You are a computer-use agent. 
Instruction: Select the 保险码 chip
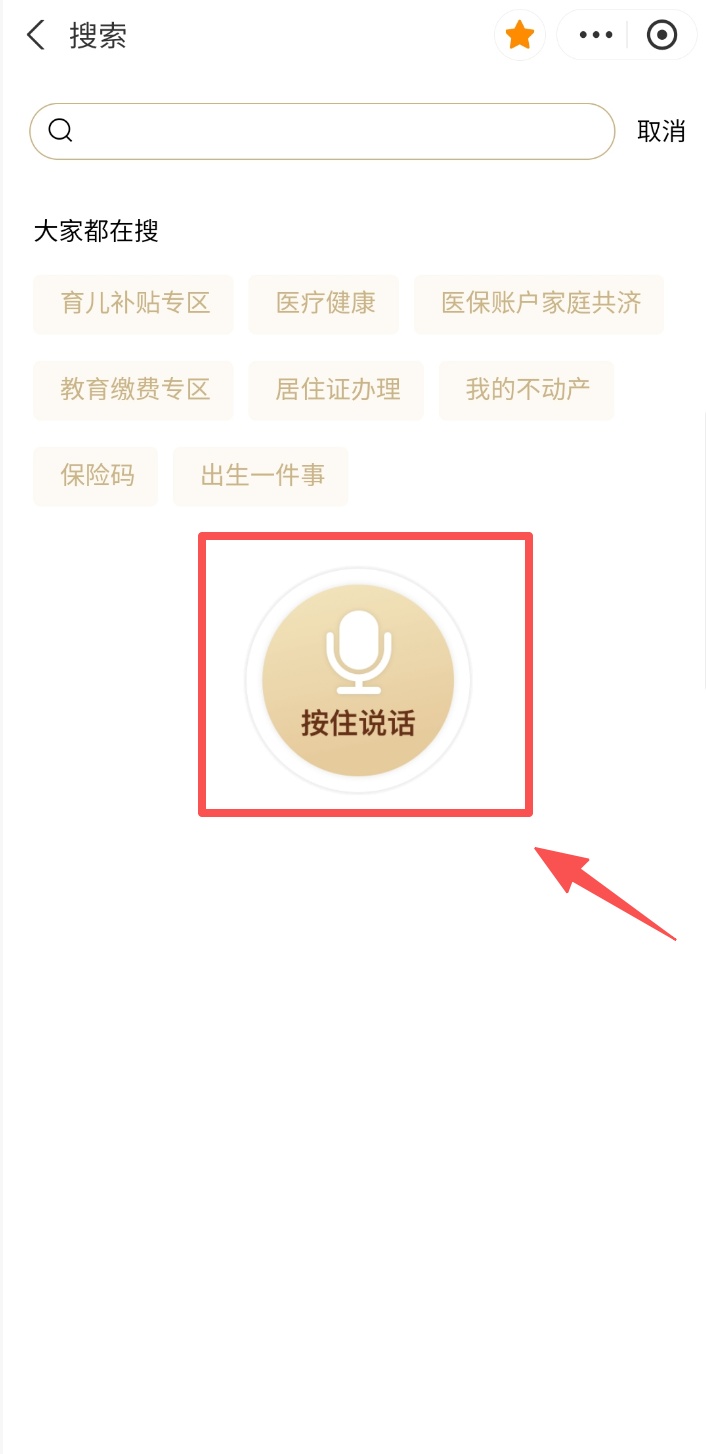(96, 476)
